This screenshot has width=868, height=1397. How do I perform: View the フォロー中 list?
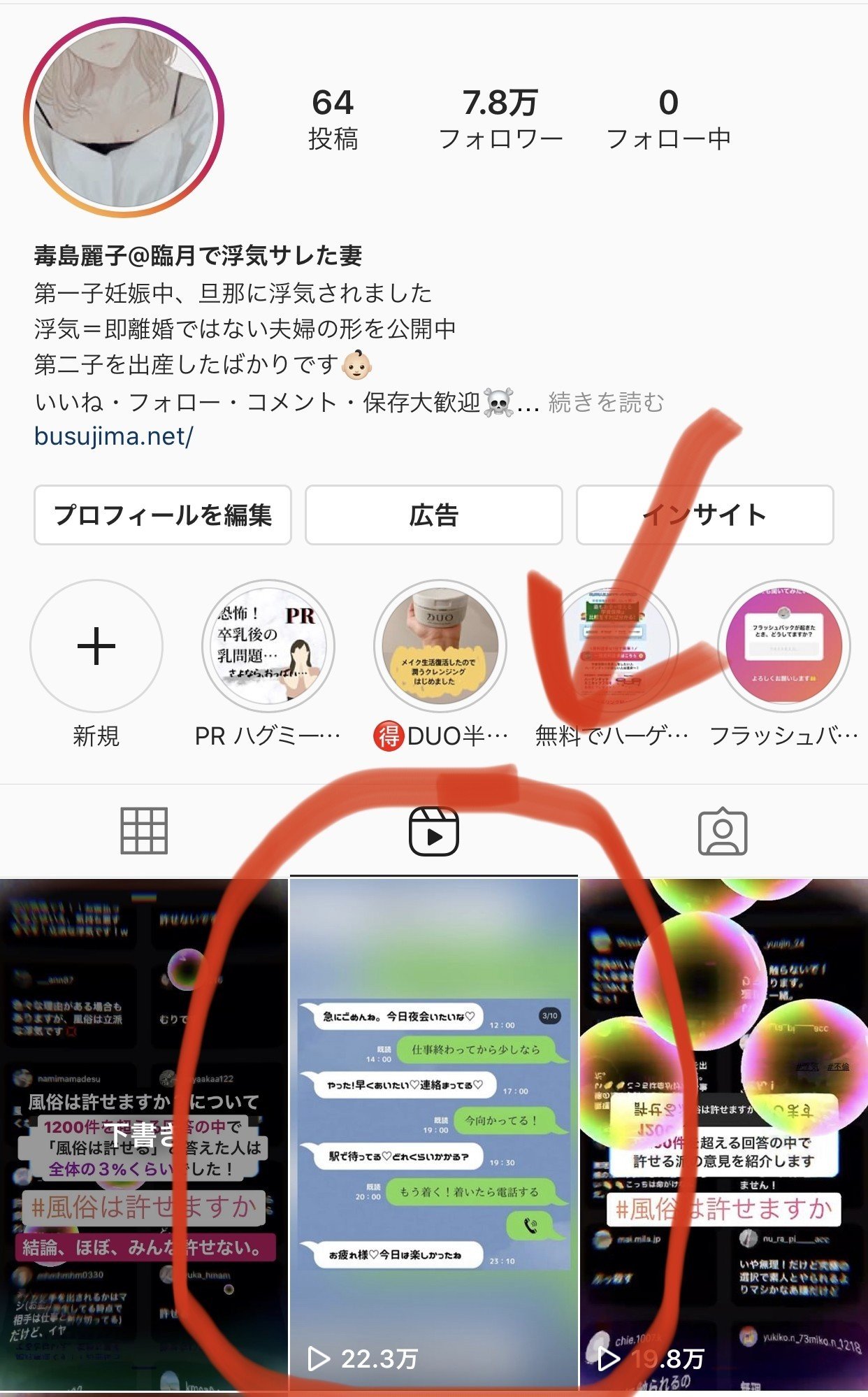click(x=669, y=119)
